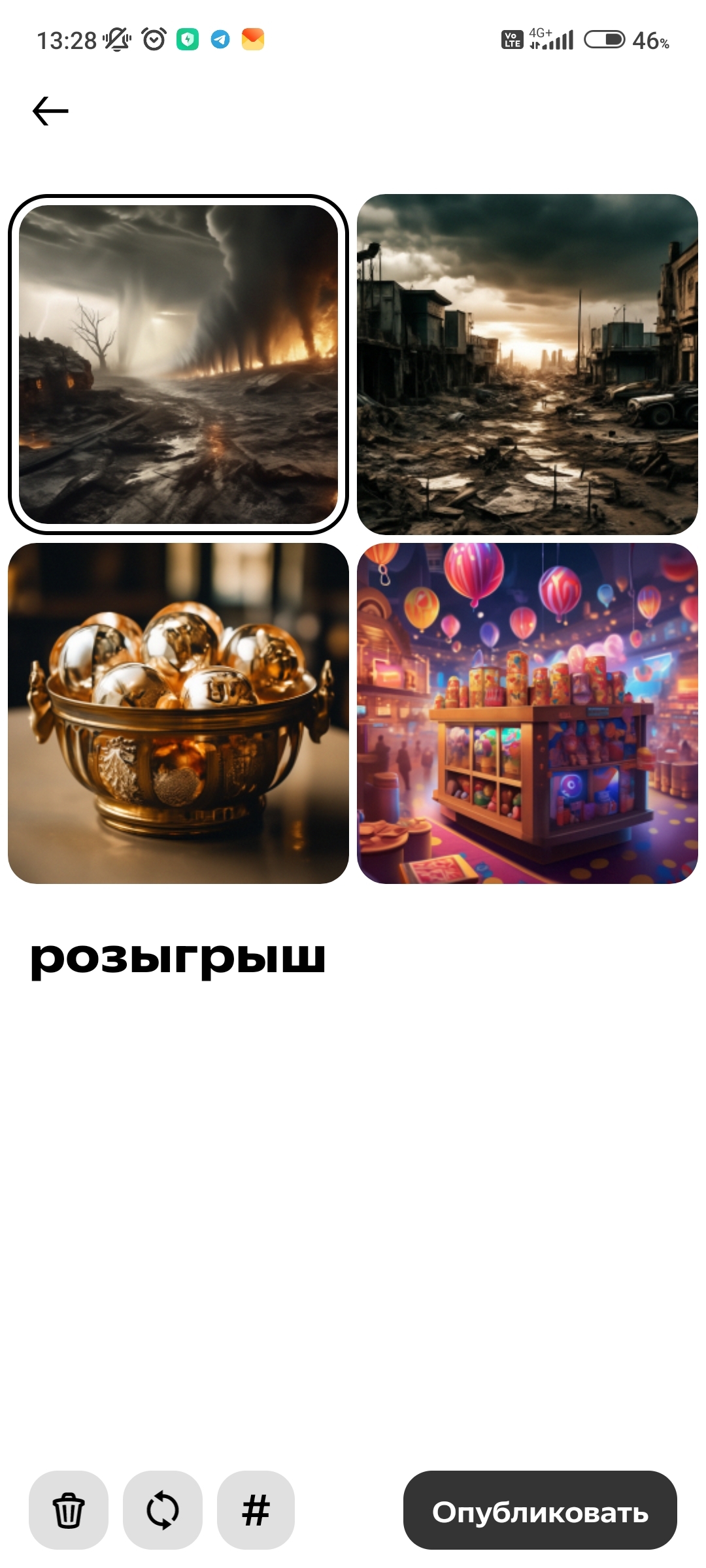Delete the generation with the trash icon
The image size is (706, 1568).
[69, 1510]
